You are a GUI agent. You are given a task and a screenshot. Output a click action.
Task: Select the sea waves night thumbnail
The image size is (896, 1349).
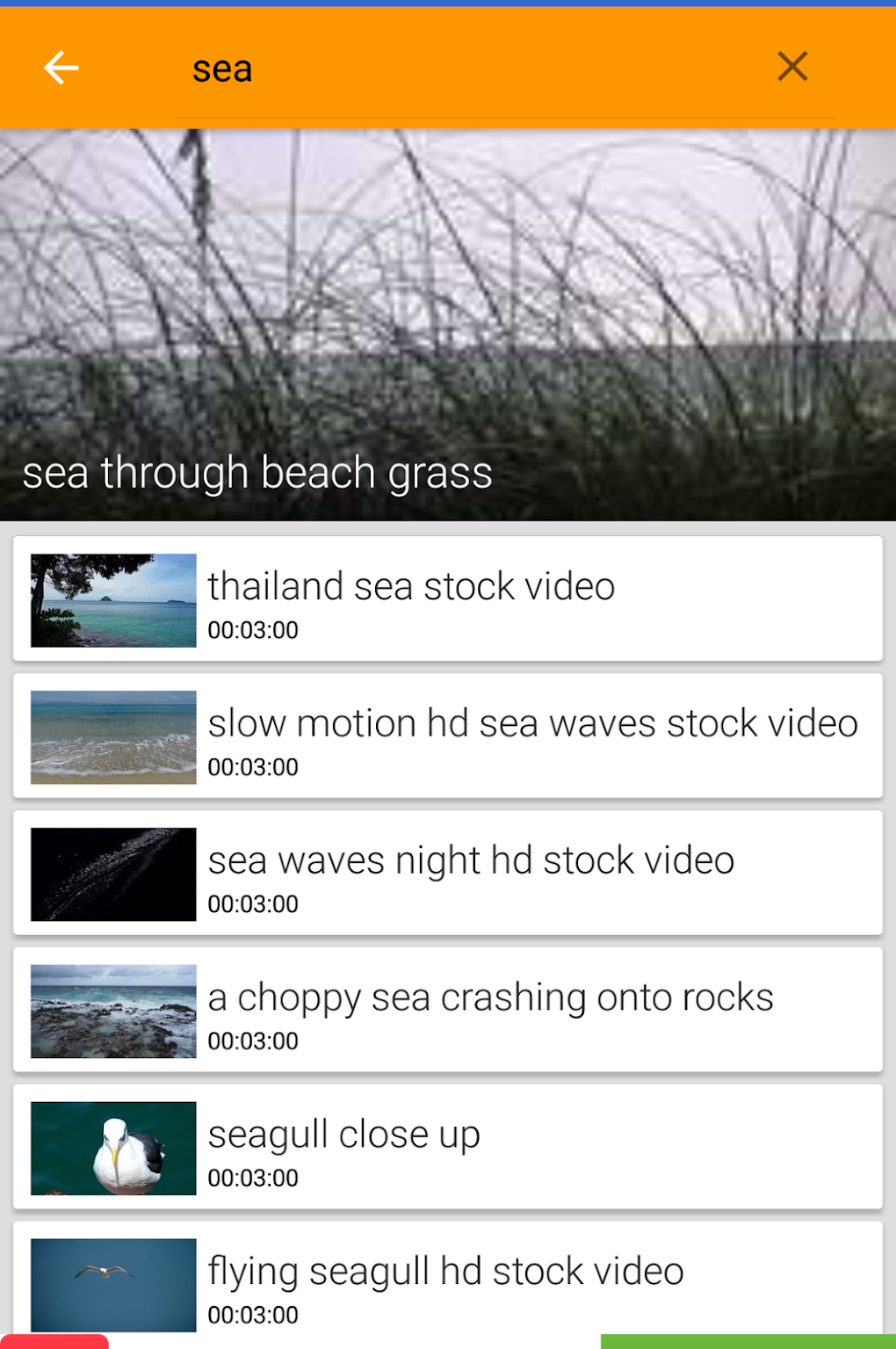click(x=112, y=874)
